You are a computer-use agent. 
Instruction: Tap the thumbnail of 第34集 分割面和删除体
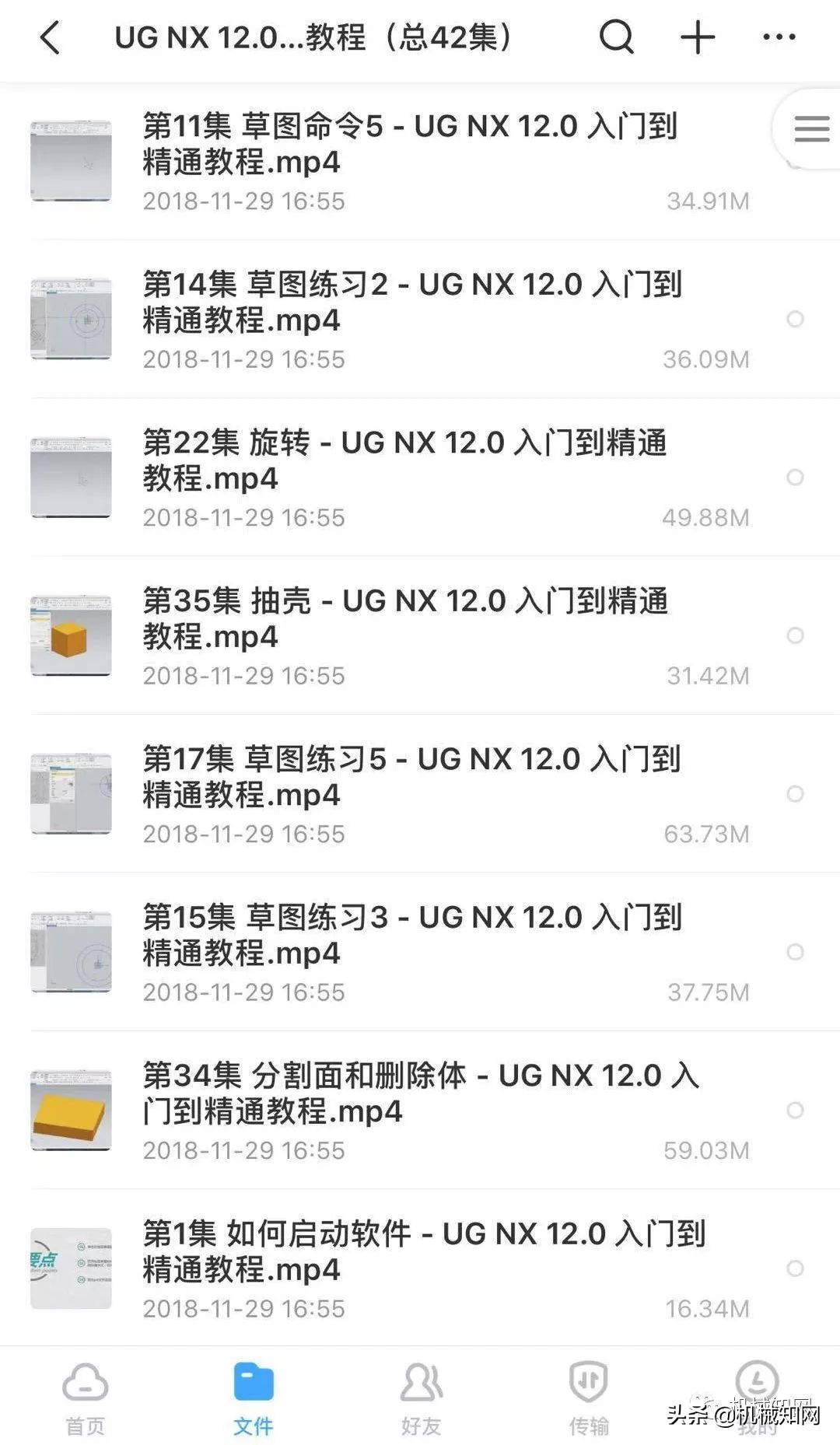point(70,1111)
